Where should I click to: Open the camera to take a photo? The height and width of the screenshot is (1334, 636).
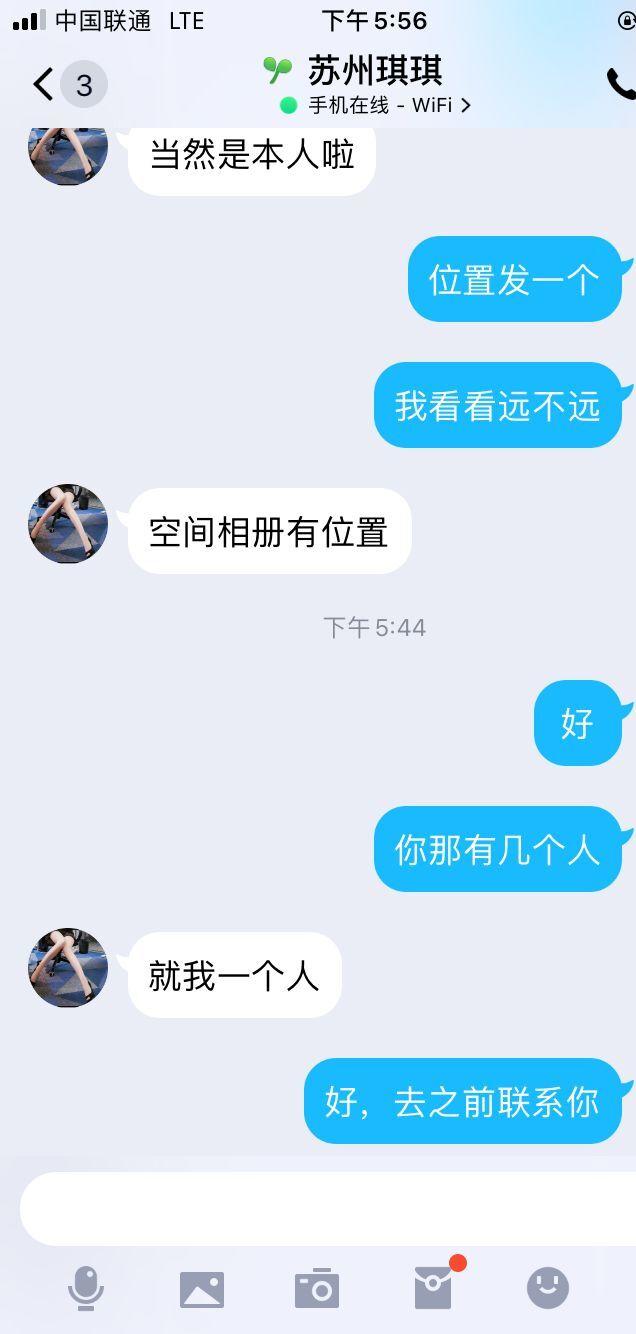click(317, 1289)
